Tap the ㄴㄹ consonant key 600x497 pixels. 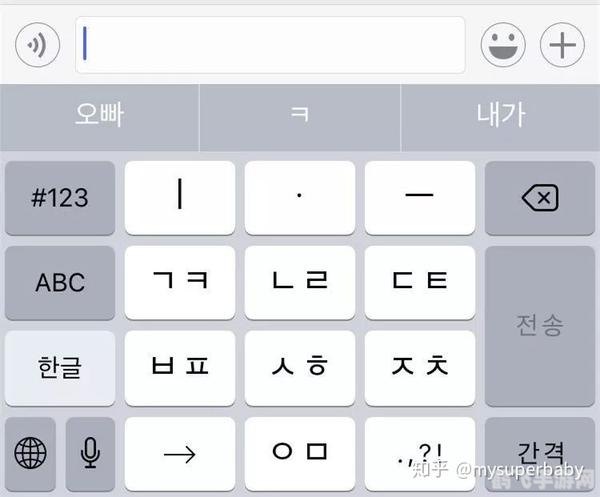tap(300, 283)
